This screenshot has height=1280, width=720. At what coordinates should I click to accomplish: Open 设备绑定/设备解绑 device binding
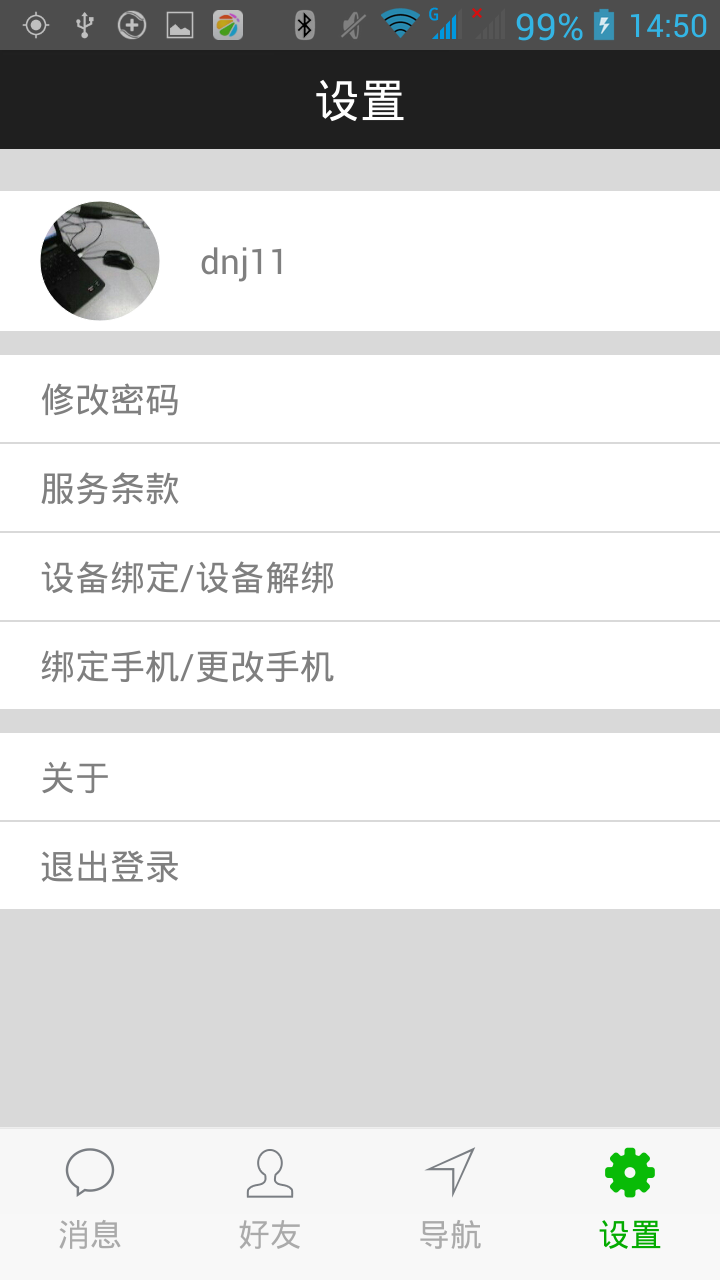click(360, 577)
